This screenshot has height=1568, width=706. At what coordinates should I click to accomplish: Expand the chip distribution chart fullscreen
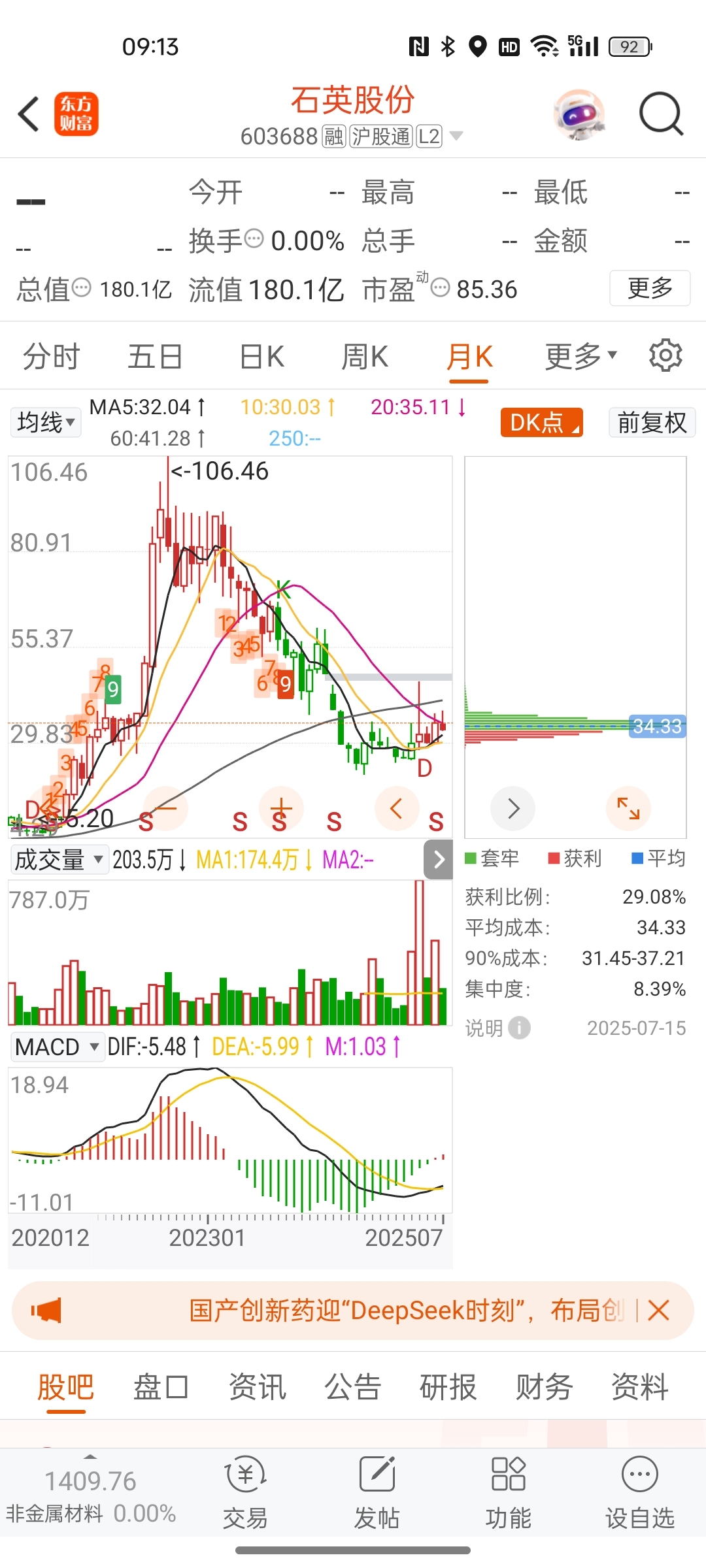click(x=628, y=808)
